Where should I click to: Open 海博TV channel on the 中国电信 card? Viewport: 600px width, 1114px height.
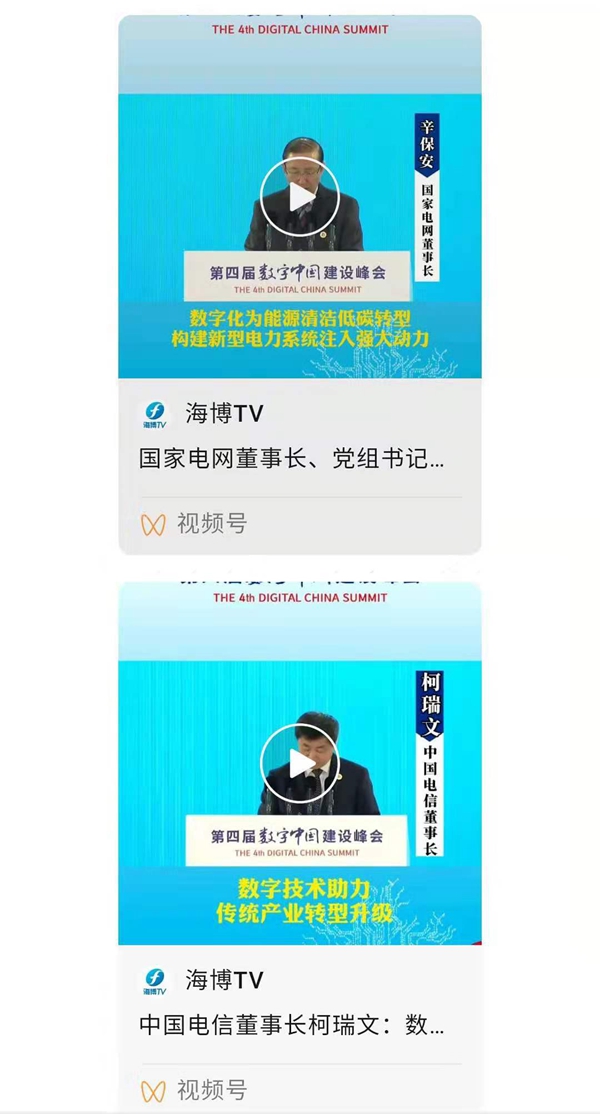coord(224,980)
